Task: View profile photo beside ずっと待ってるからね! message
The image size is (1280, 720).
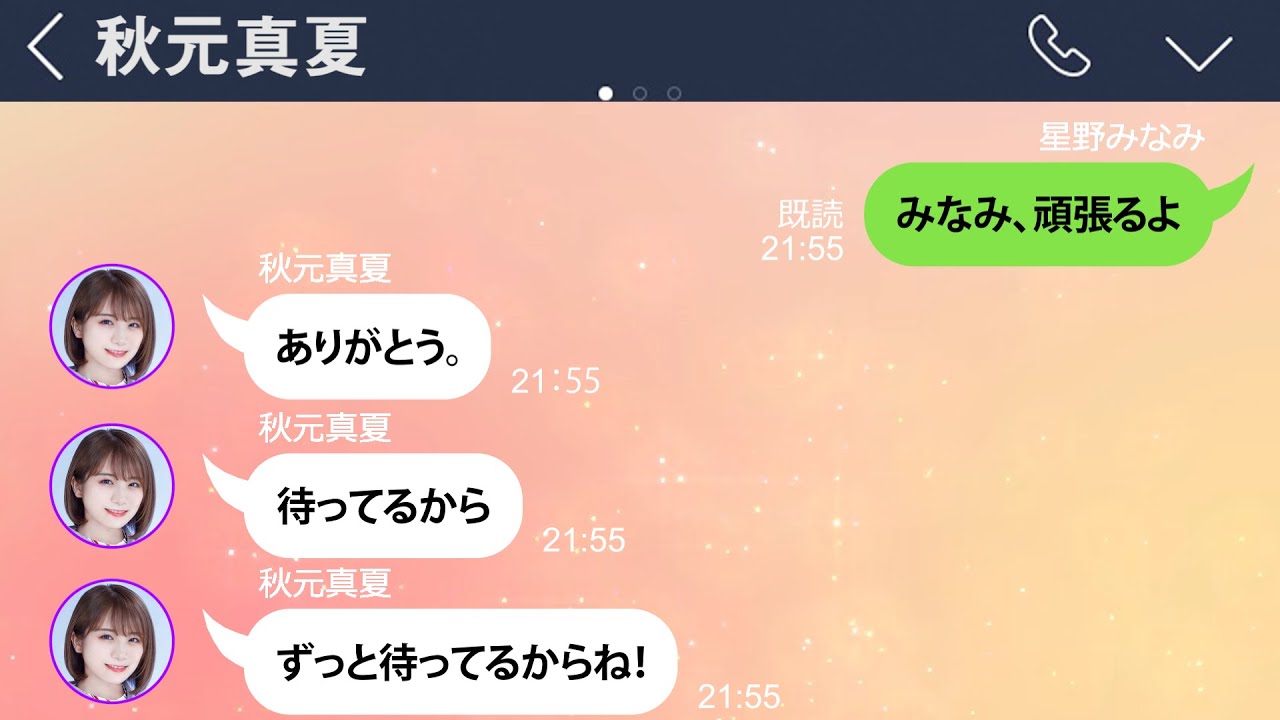Action: [112, 641]
